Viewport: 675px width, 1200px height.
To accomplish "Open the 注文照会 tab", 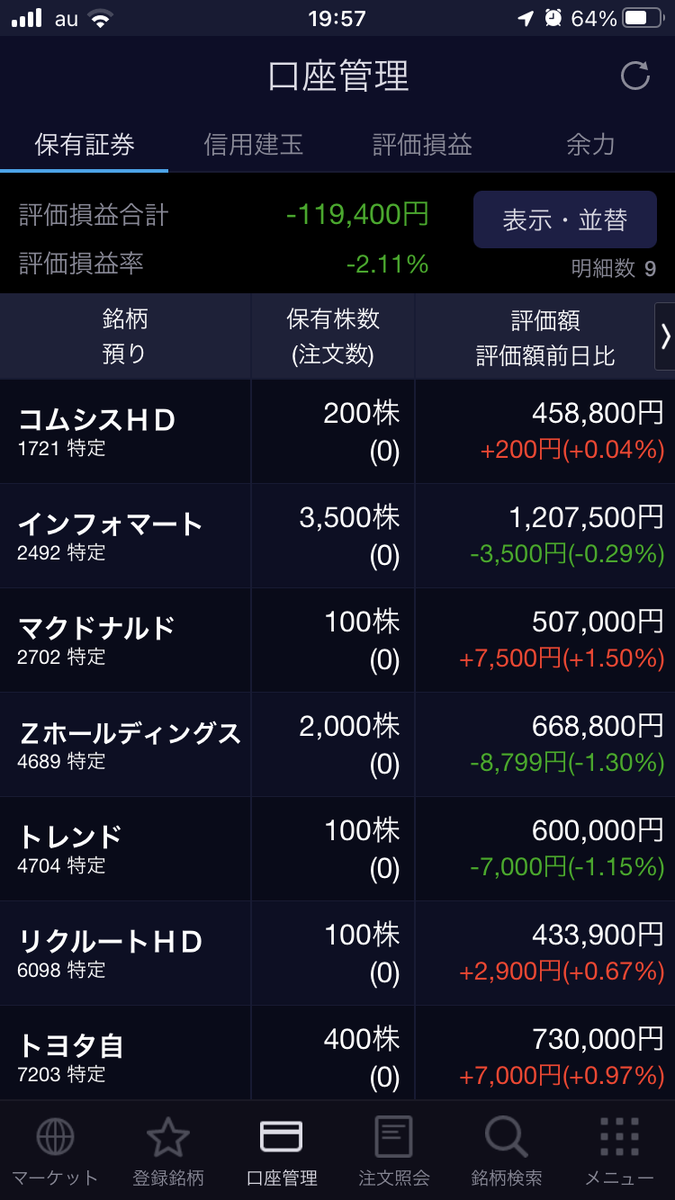I will (x=394, y=1151).
